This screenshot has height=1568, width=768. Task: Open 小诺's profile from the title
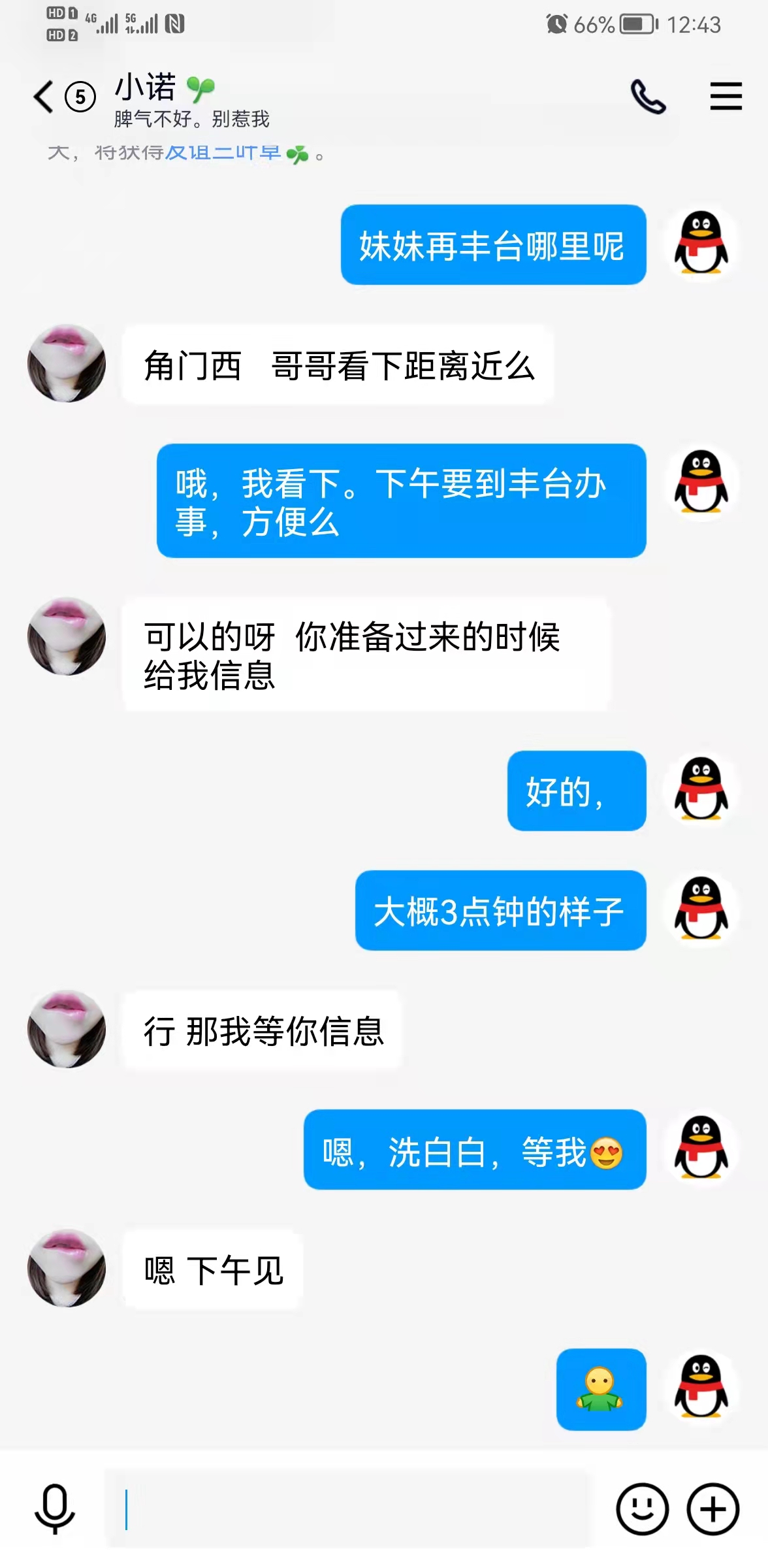pyautogui.click(x=146, y=88)
